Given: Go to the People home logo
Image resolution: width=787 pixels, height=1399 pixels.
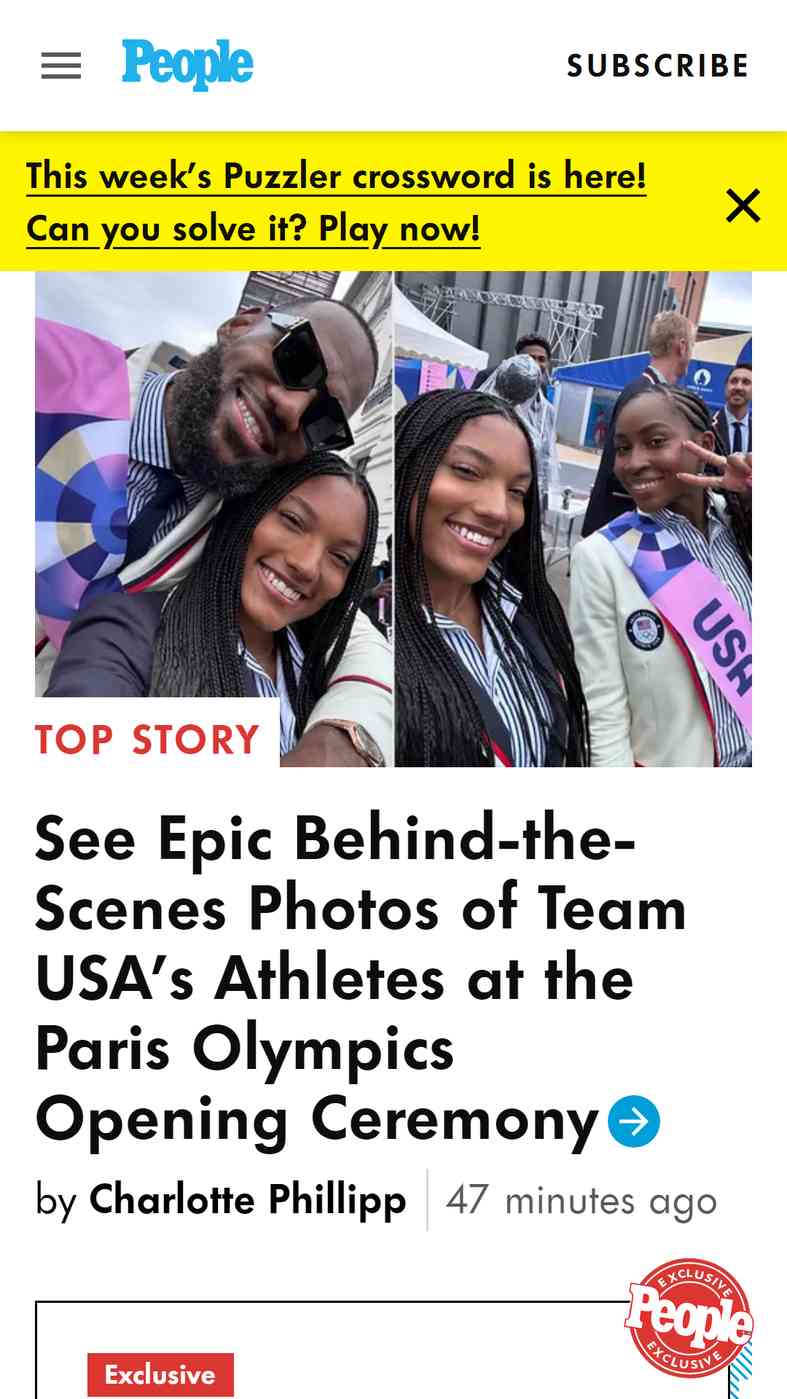Looking at the screenshot, I should pyautogui.click(x=187, y=65).
